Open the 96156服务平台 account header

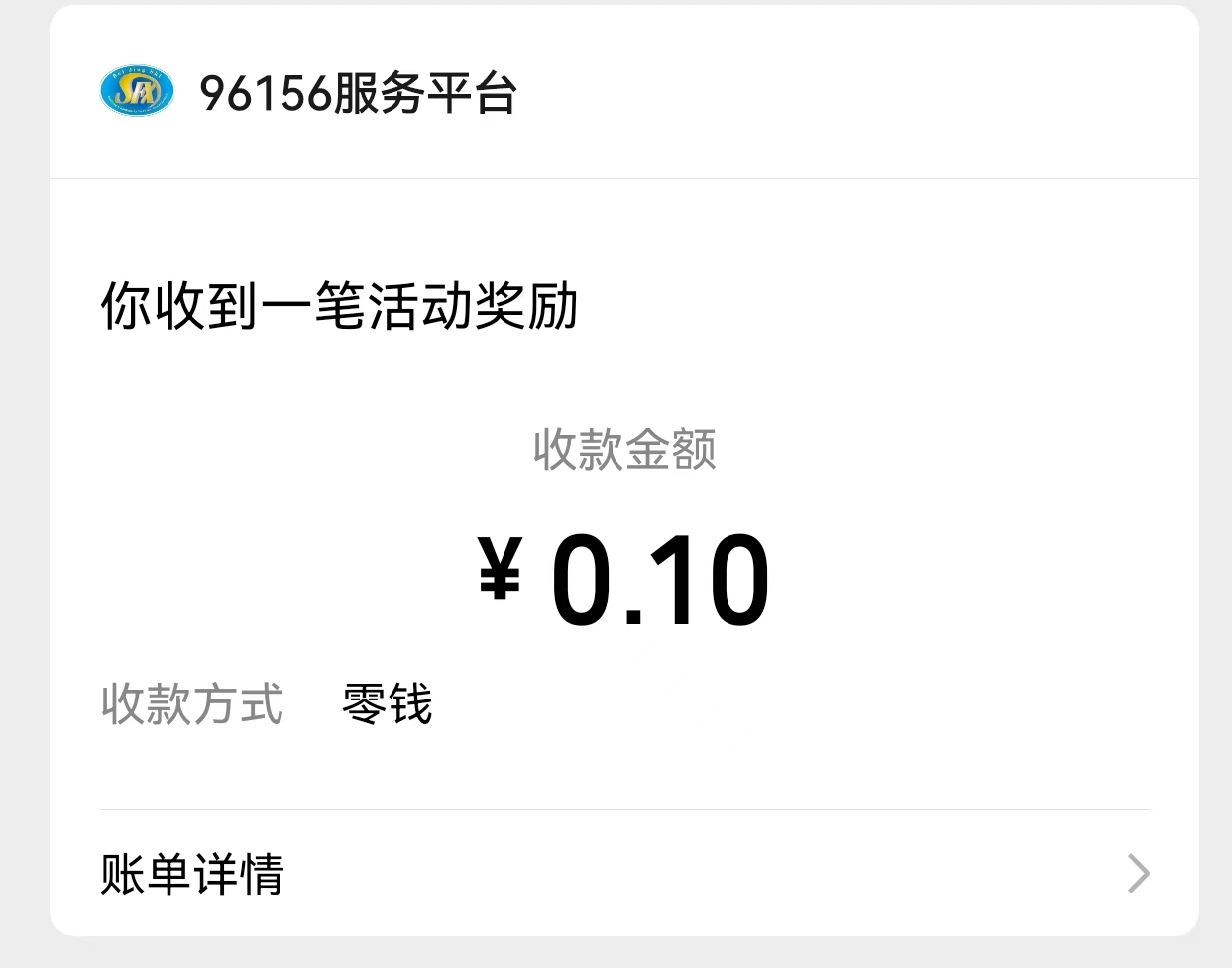(x=357, y=93)
